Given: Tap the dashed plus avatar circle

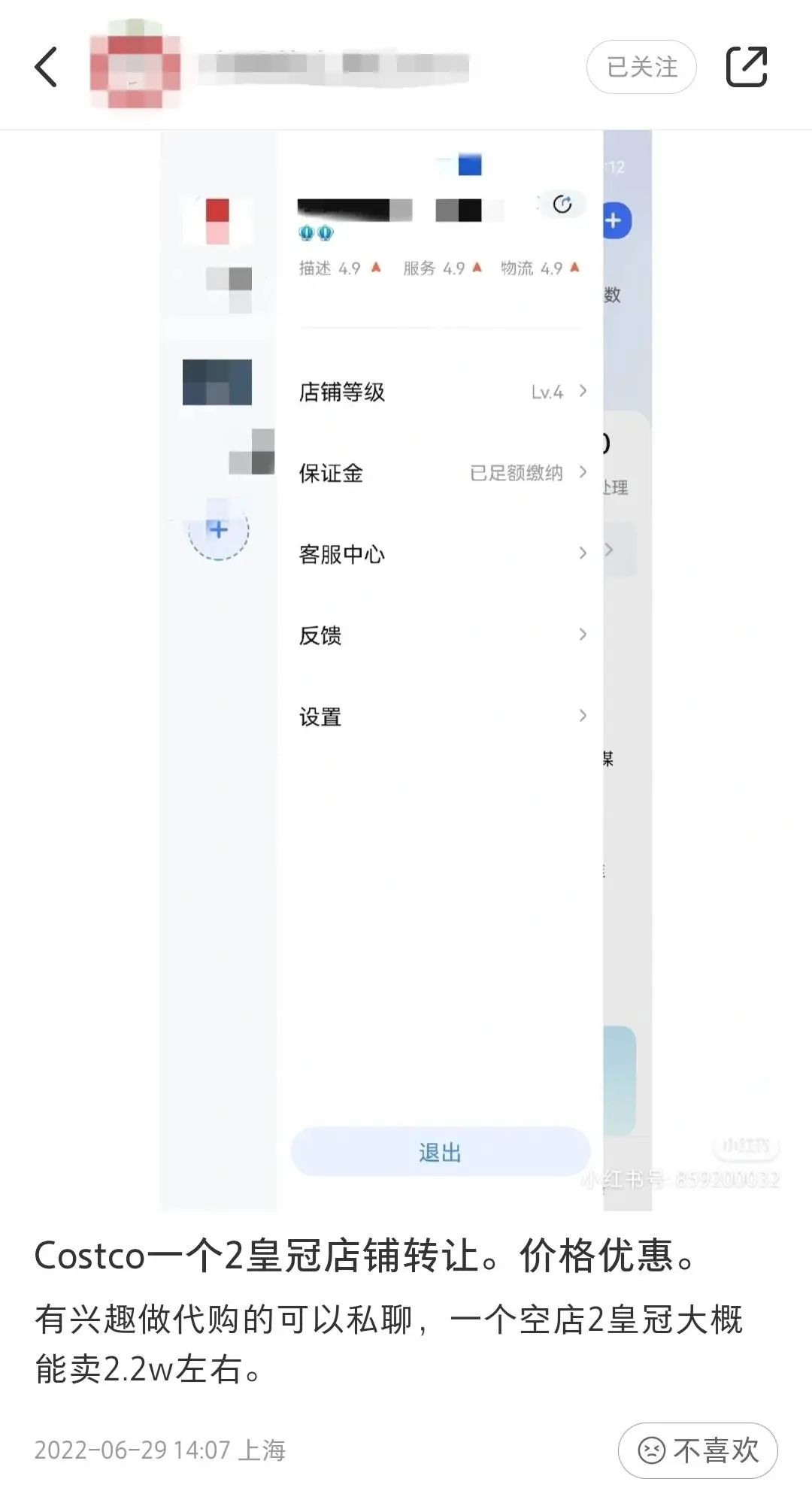Looking at the screenshot, I should click(217, 530).
